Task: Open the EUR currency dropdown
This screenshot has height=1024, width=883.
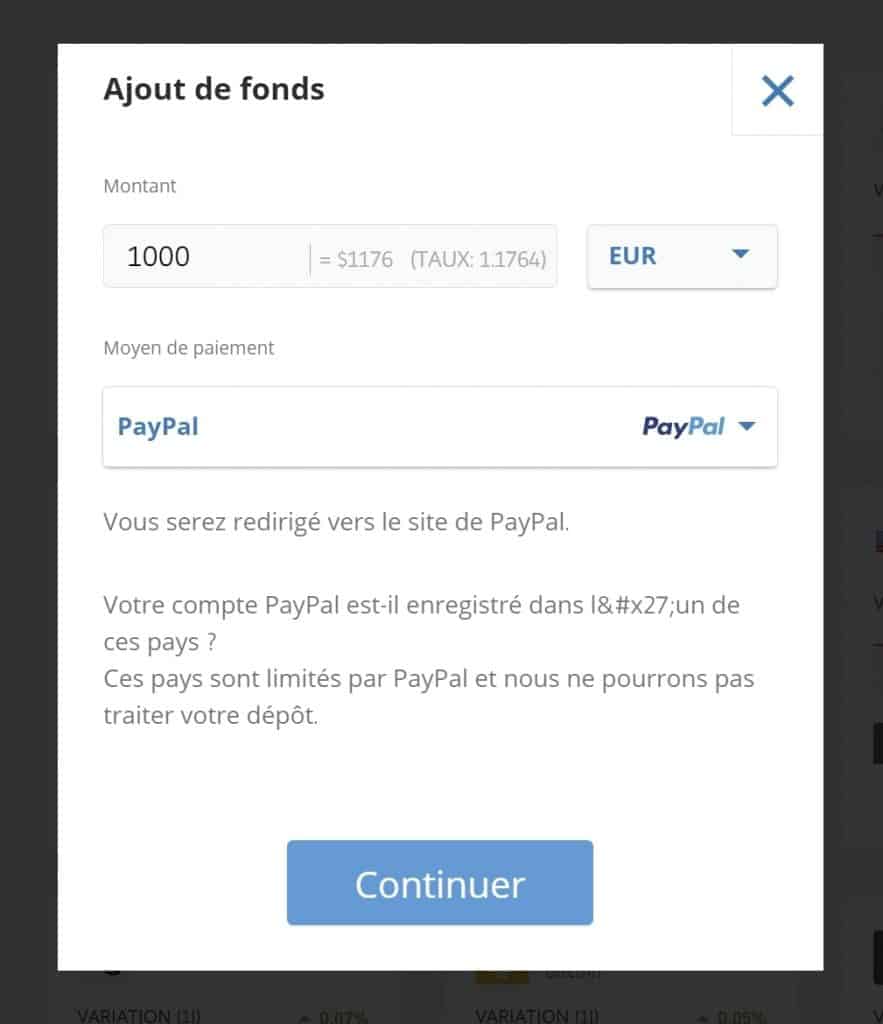Action: click(682, 256)
